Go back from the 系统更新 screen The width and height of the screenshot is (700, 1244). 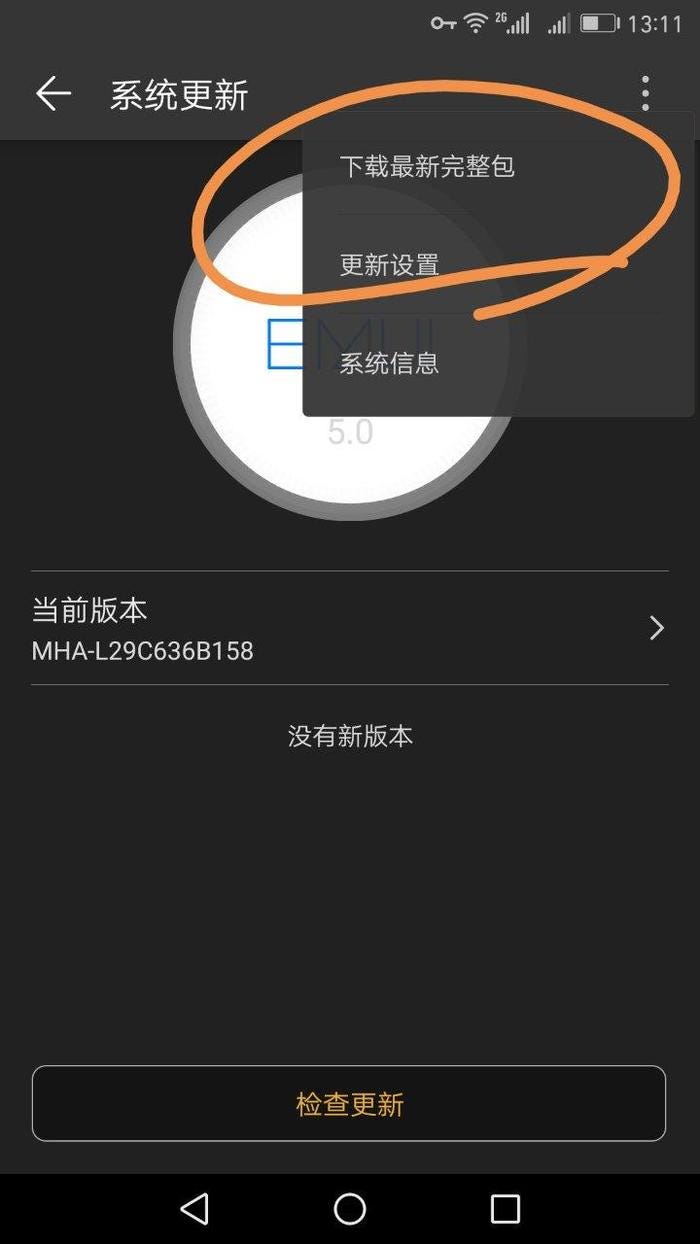[x=53, y=94]
